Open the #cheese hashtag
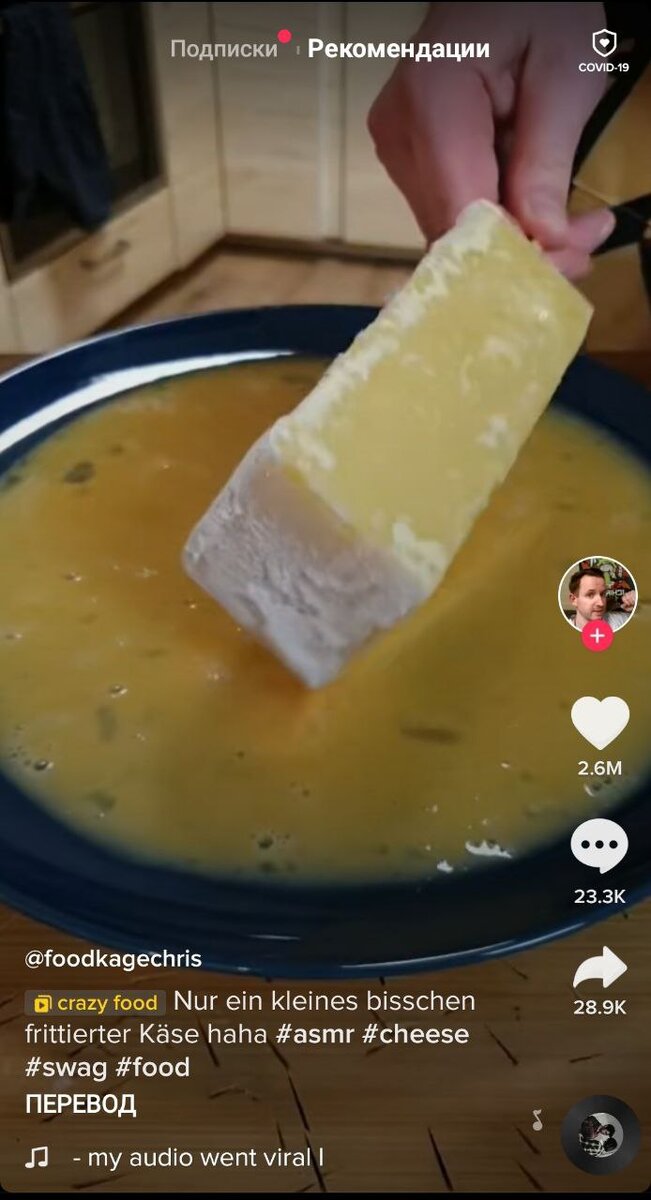 click(416, 1035)
